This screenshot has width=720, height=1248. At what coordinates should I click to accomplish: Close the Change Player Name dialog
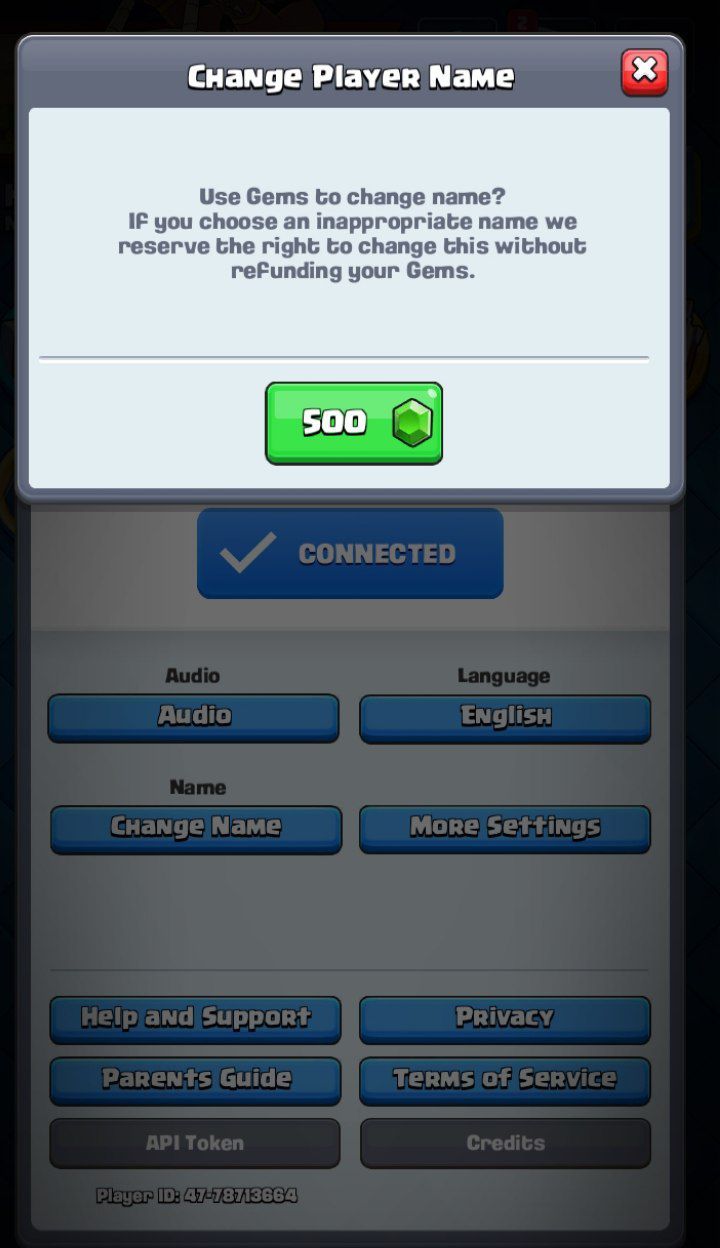click(644, 72)
